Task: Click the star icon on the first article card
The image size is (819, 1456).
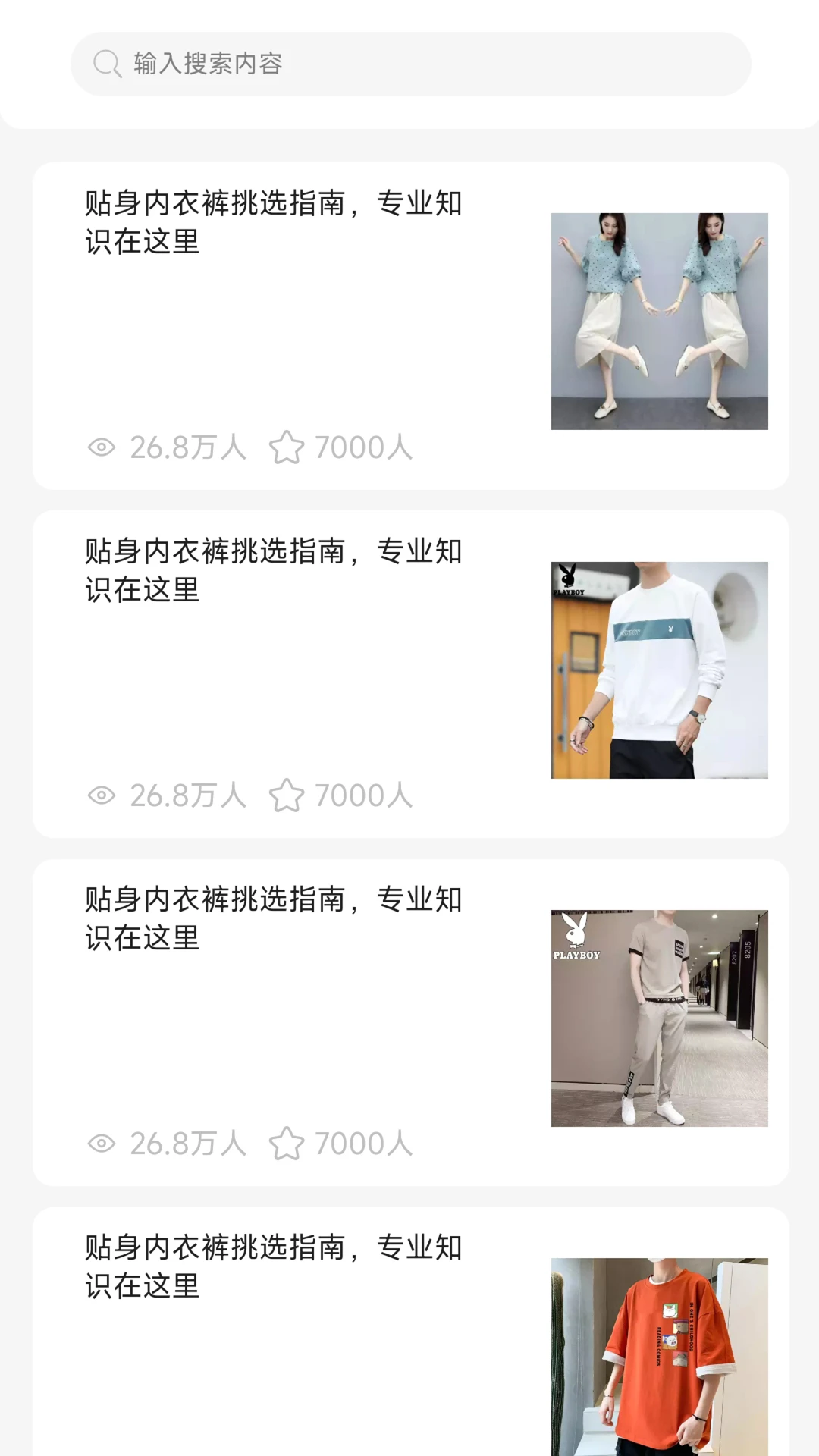Action: [x=288, y=448]
